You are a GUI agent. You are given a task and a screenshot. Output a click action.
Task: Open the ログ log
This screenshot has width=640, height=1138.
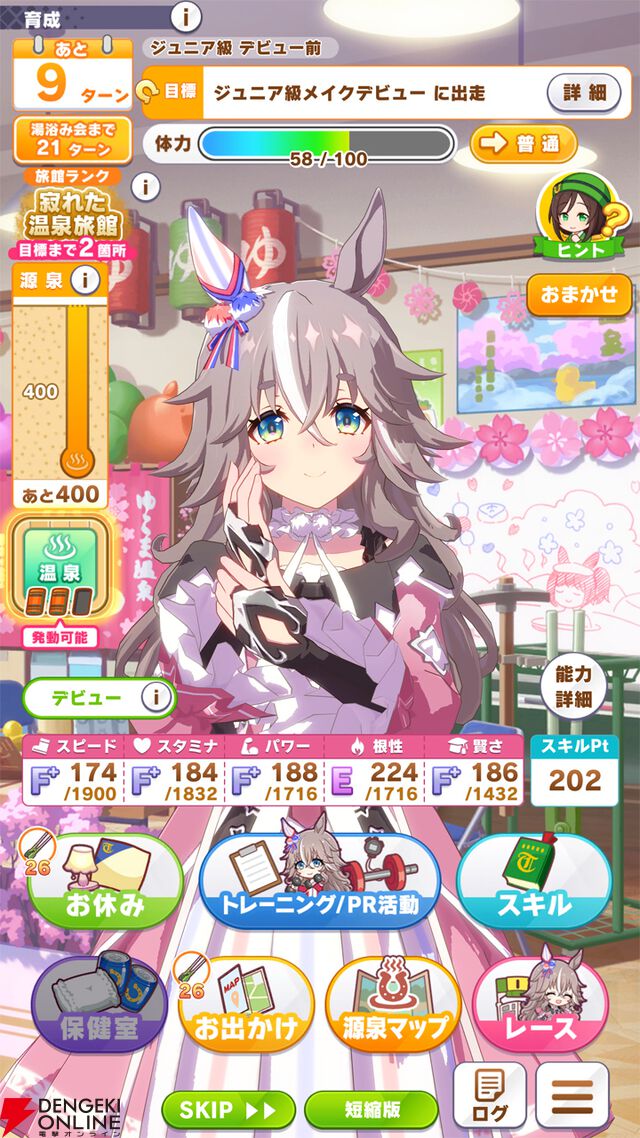[489, 1095]
